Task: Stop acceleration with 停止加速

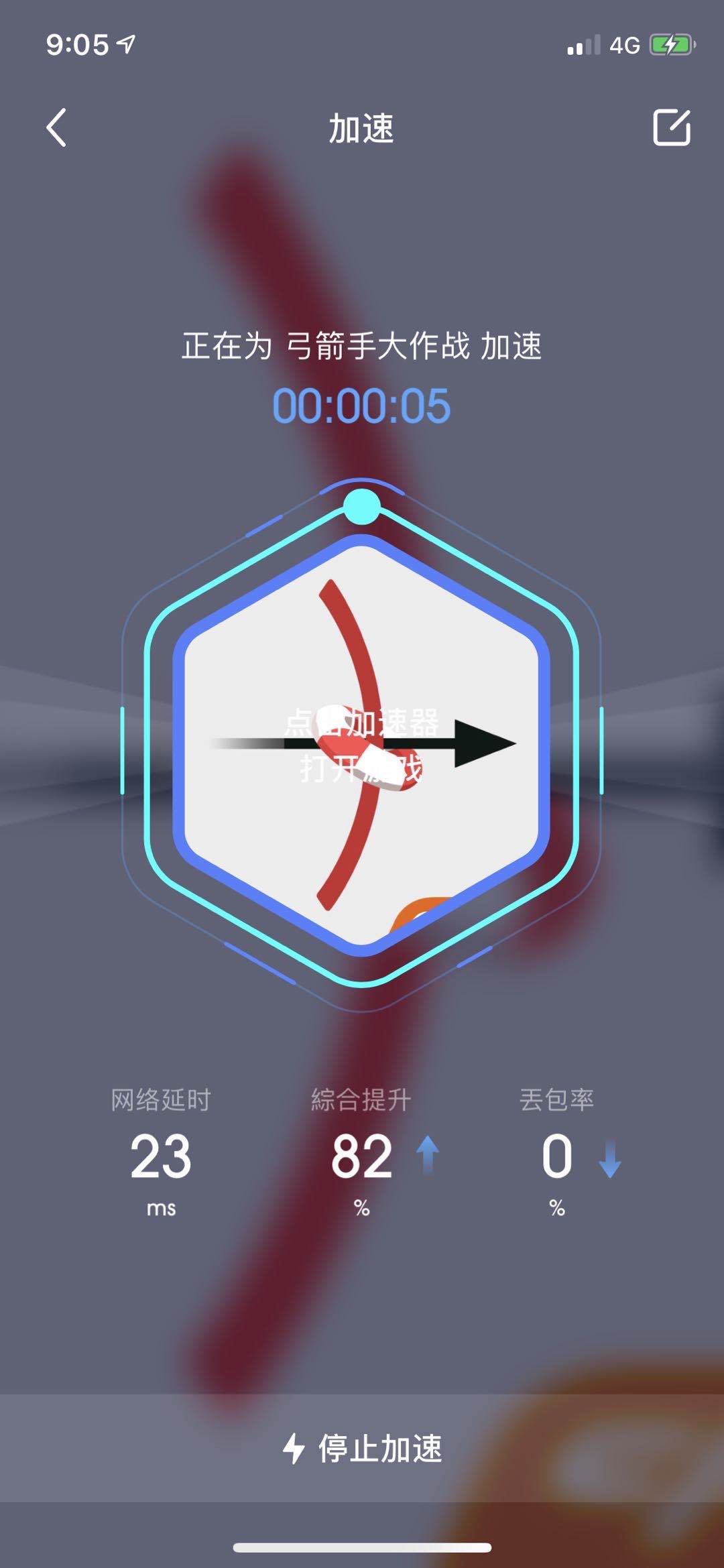Action: pos(362,1448)
